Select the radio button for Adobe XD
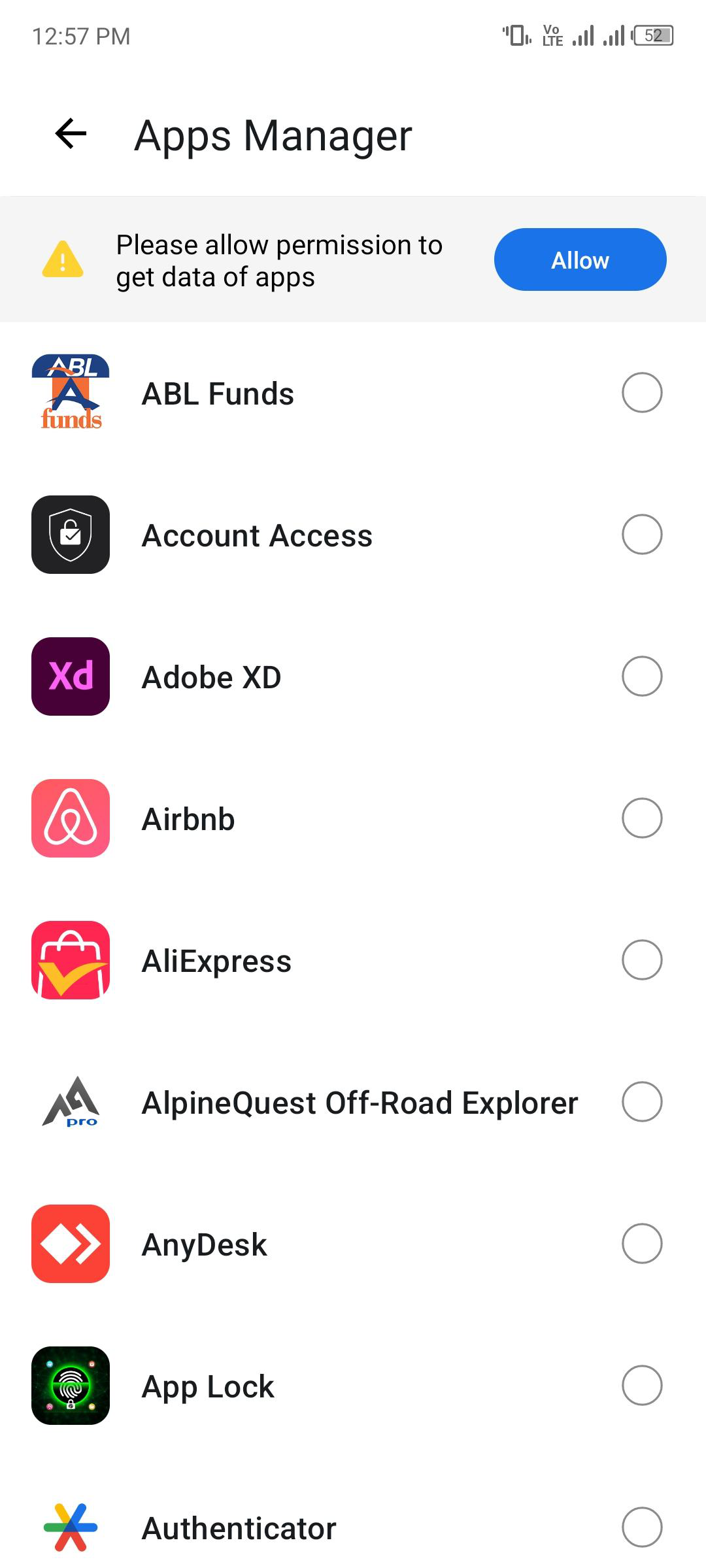Screen dimensions: 706x1568 click(643, 676)
